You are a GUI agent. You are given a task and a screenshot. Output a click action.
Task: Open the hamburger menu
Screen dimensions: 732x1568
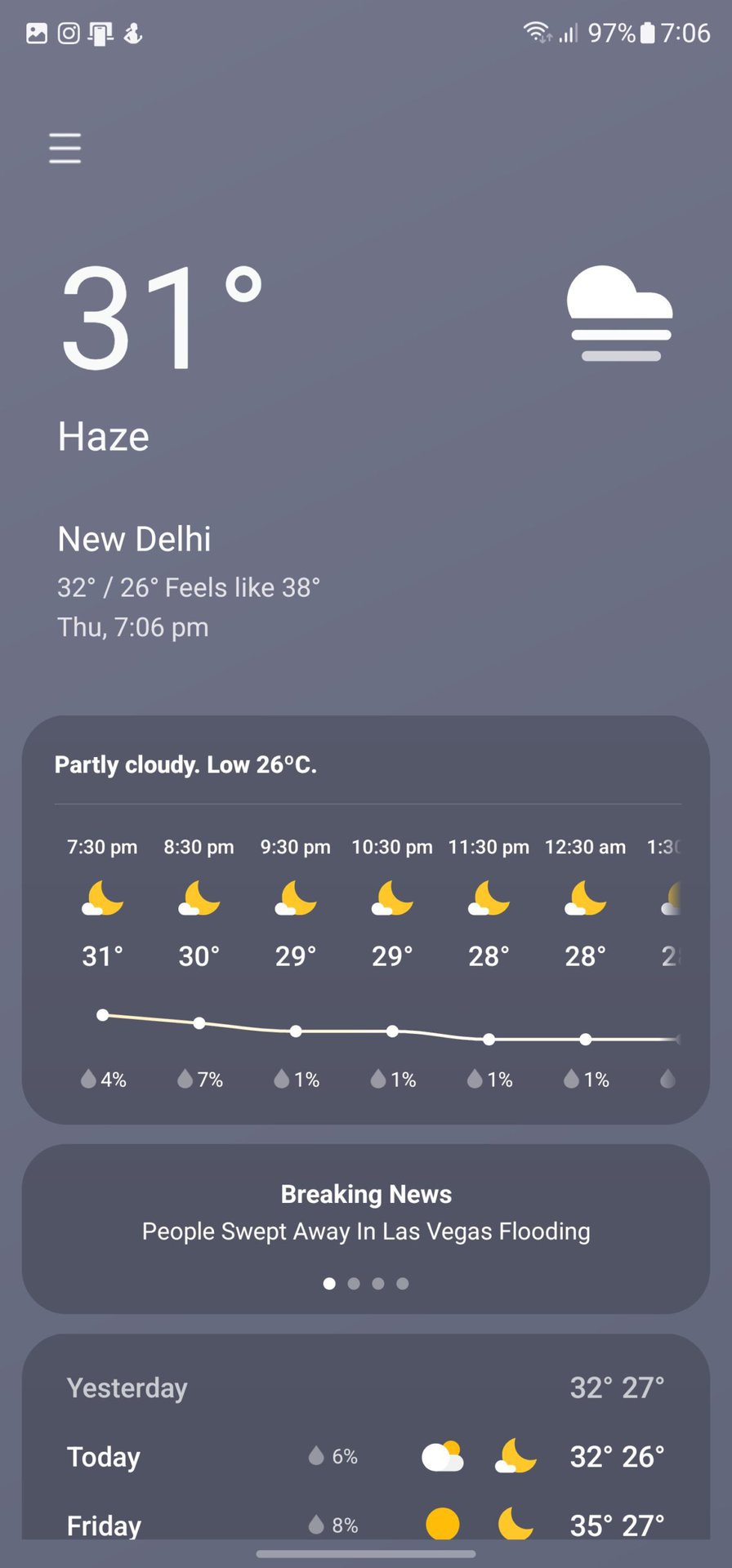click(x=65, y=149)
